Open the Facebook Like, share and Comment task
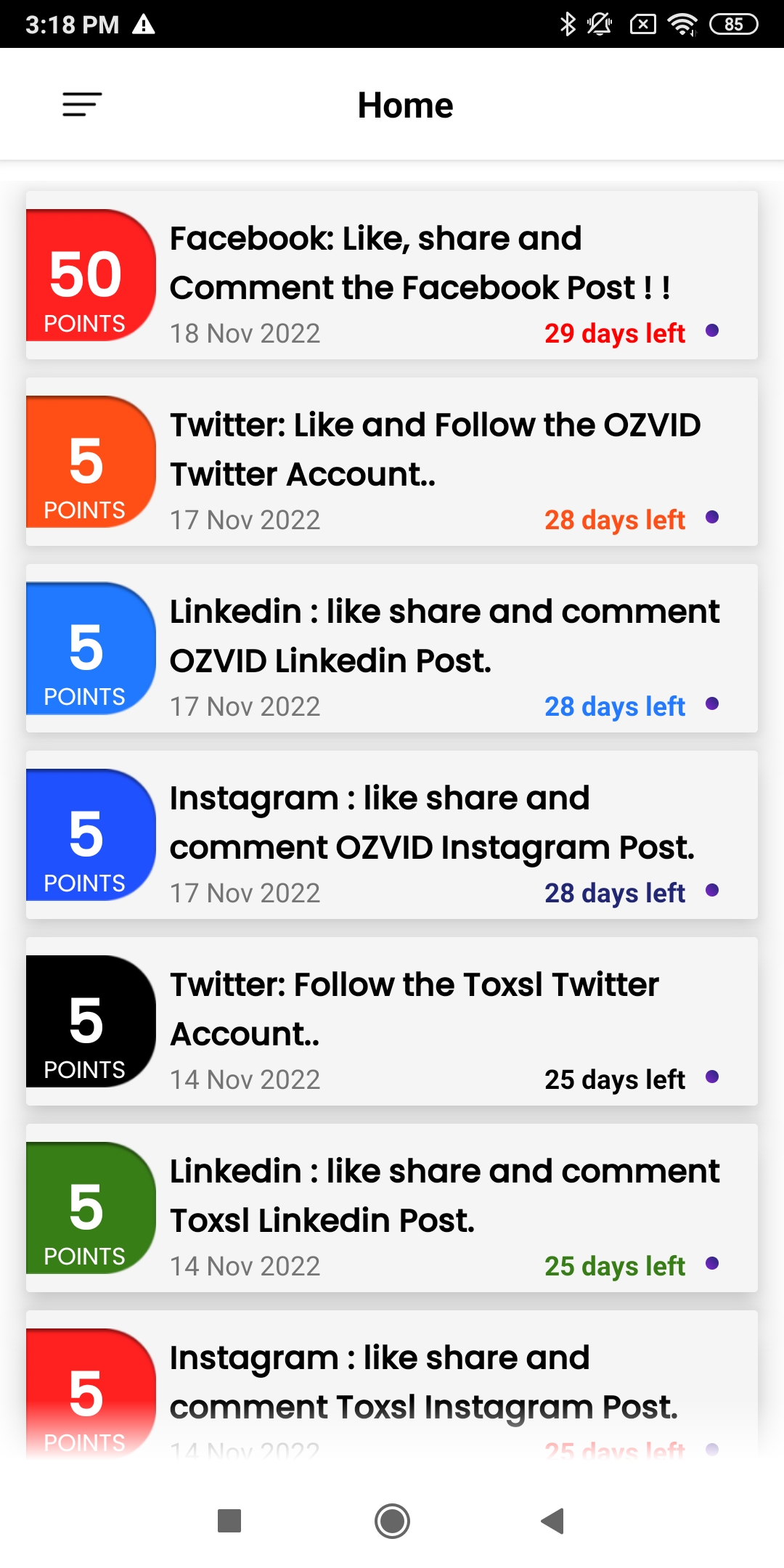Screen dimensions: 784x1568 [392, 275]
